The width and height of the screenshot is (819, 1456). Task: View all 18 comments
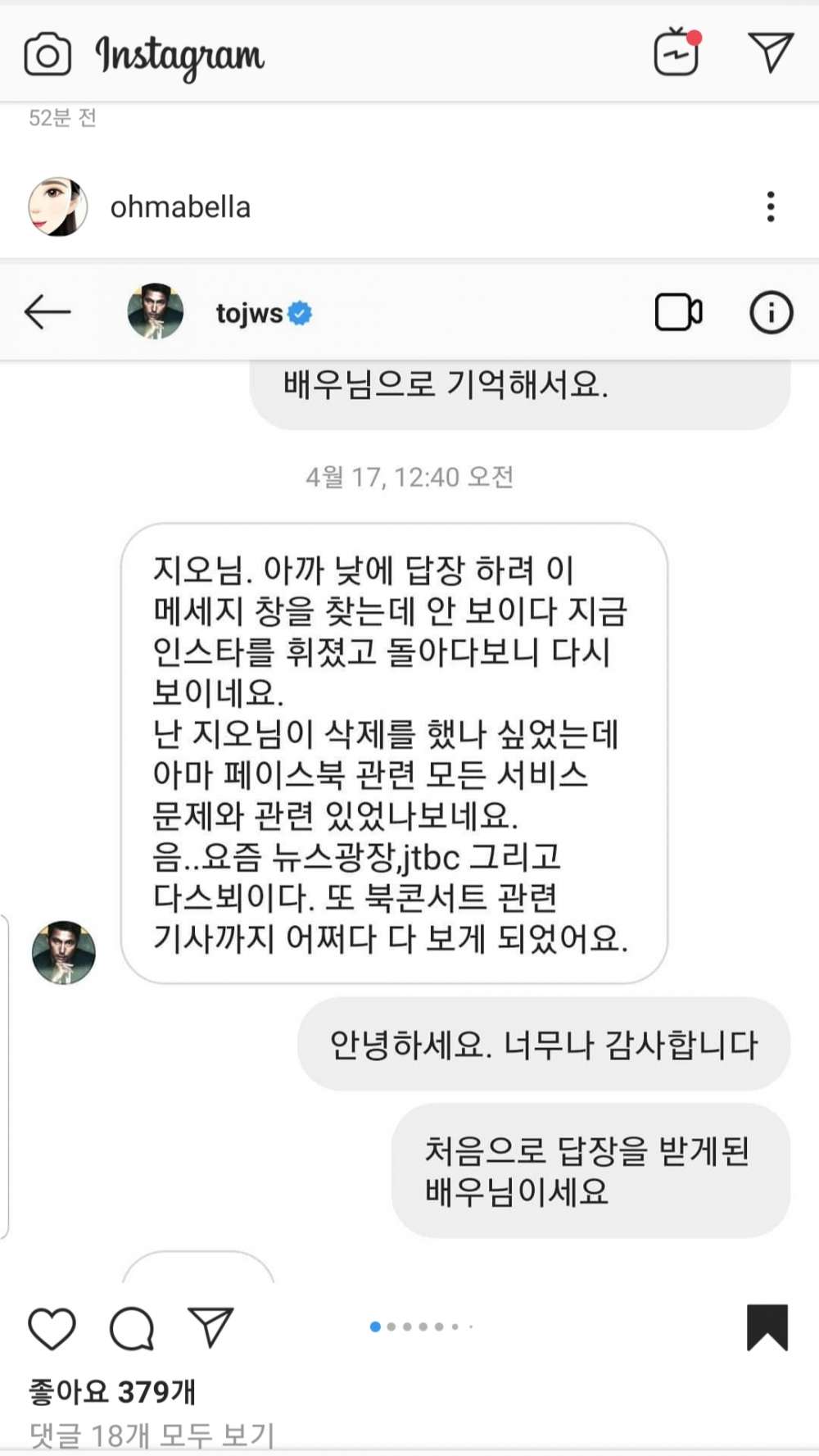click(152, 1435)
